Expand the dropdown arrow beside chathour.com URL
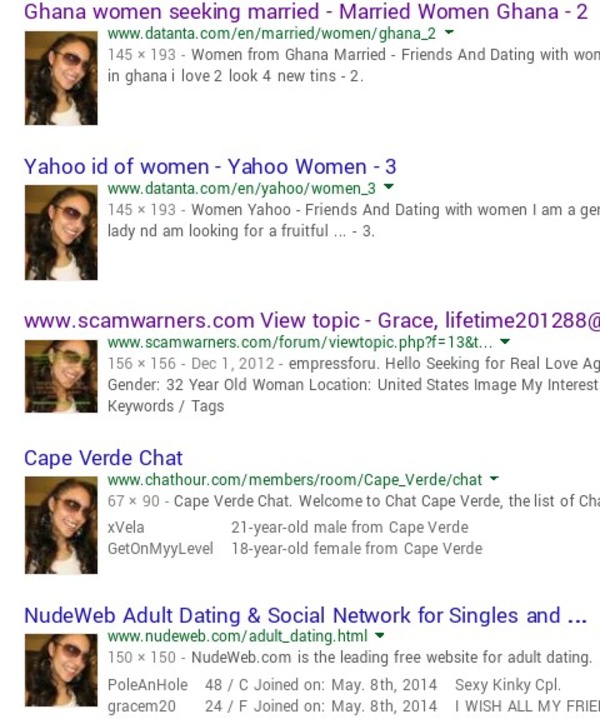The height and width of the screenshot is (719, 600). click(x=494, y=480)
